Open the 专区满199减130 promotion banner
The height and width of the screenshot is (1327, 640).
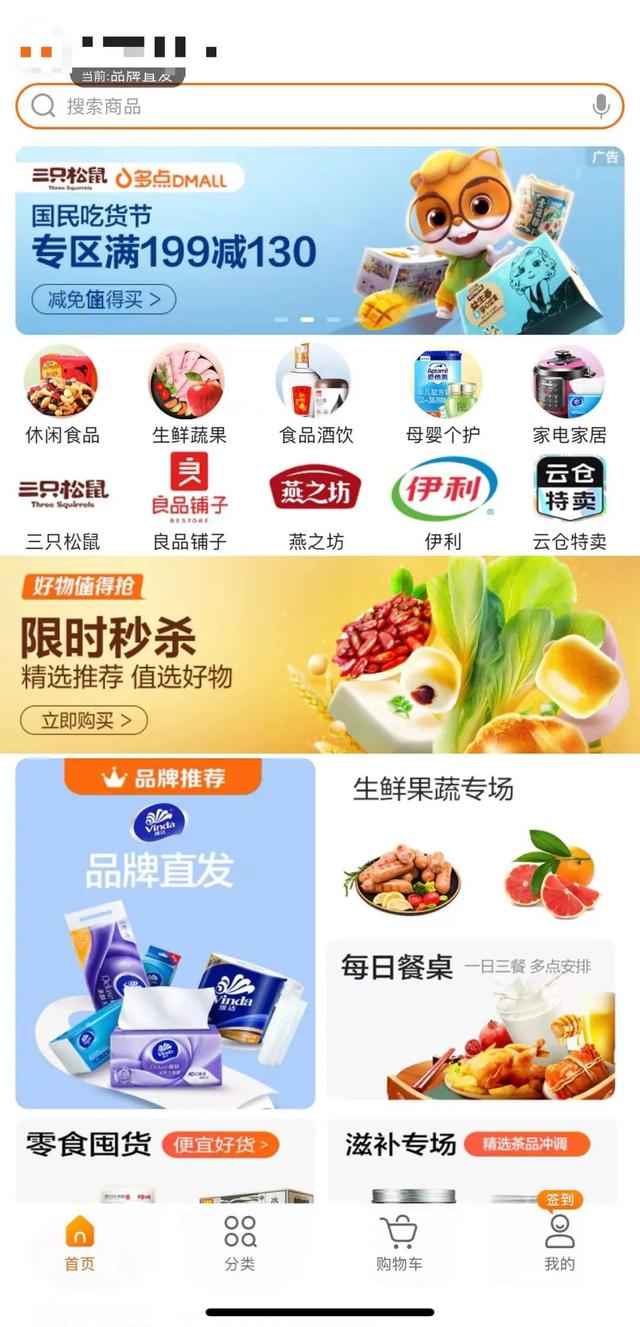320,241
